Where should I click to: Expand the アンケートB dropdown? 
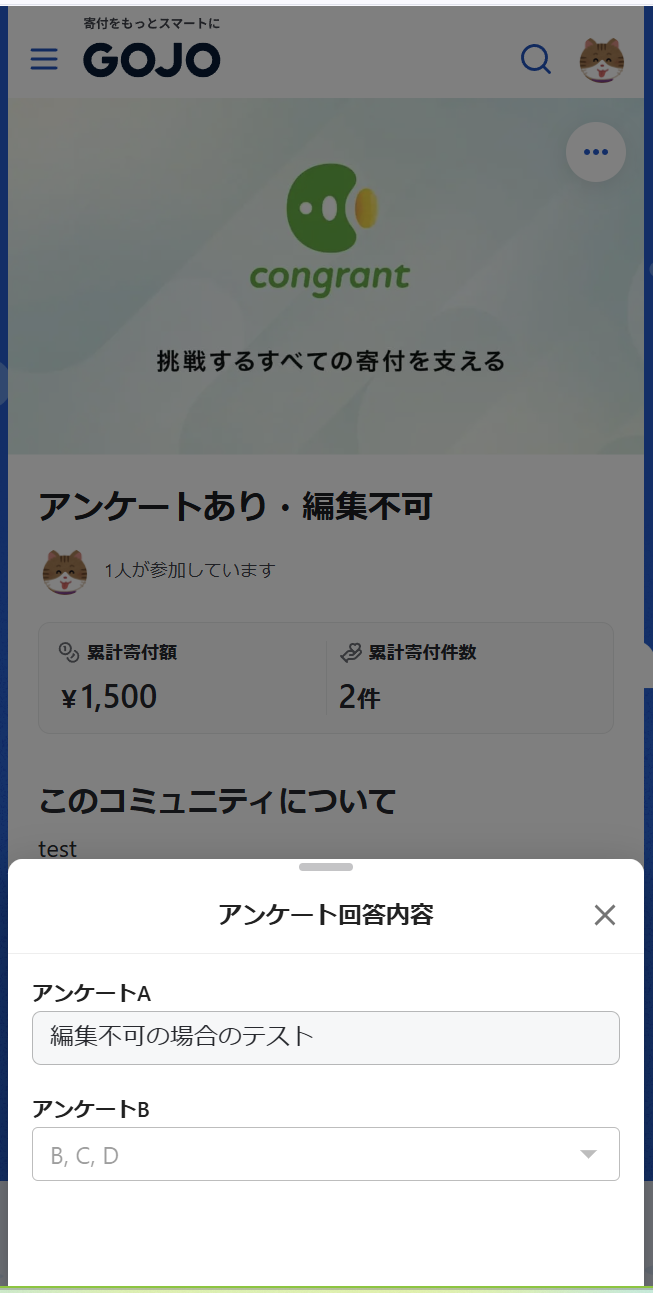click(x=326, y=1154)
